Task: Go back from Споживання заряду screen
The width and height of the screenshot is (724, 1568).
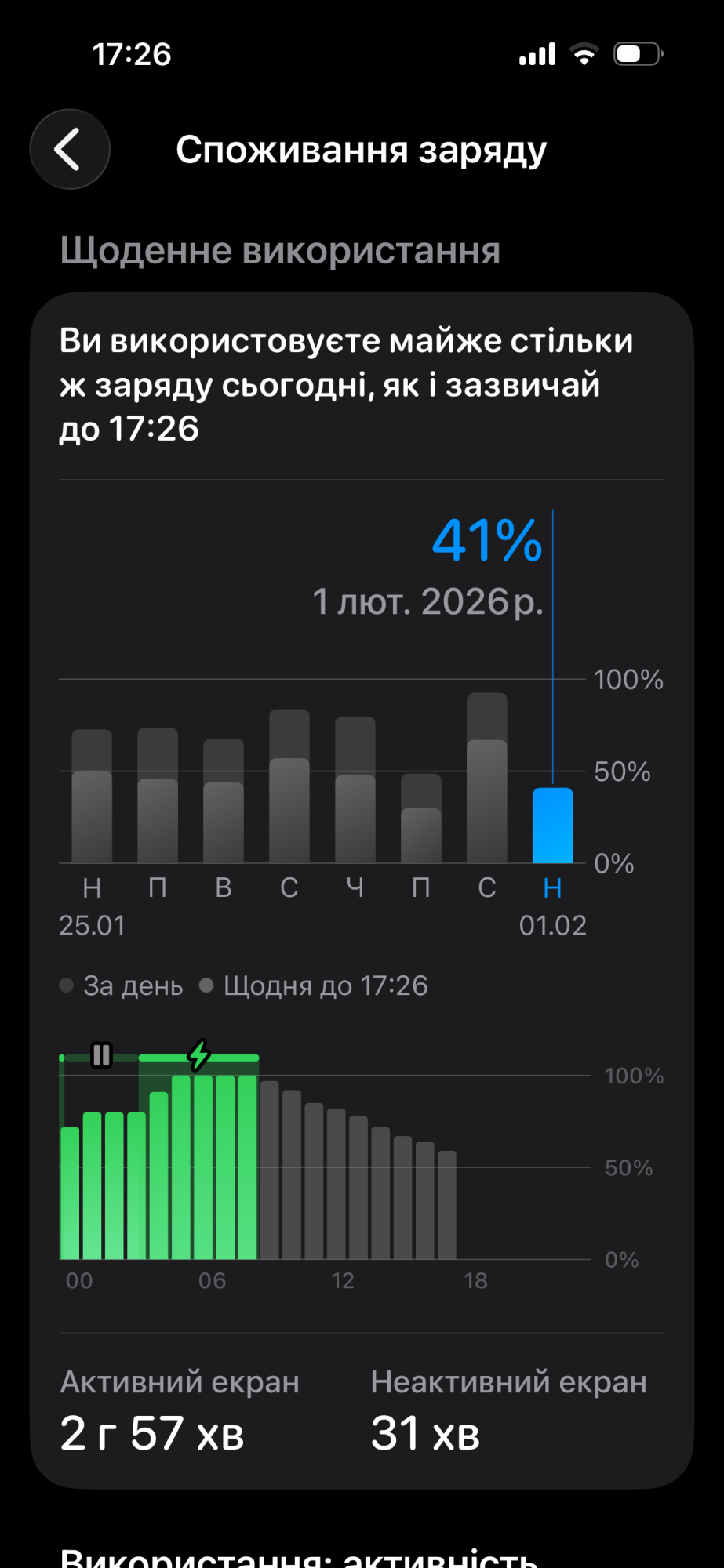Action: pyautogui.click(x=70, y=149)
